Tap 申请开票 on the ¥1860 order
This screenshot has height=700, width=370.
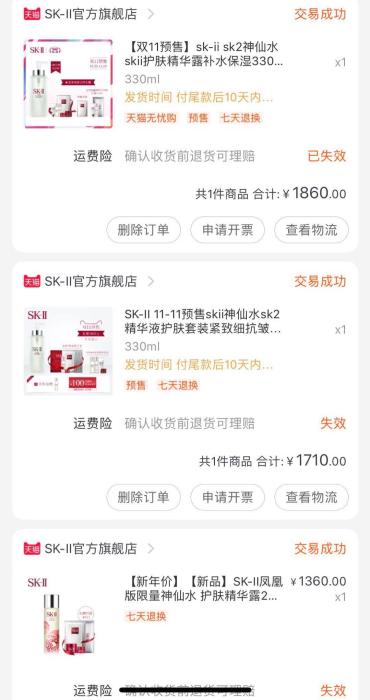point(228,230)
